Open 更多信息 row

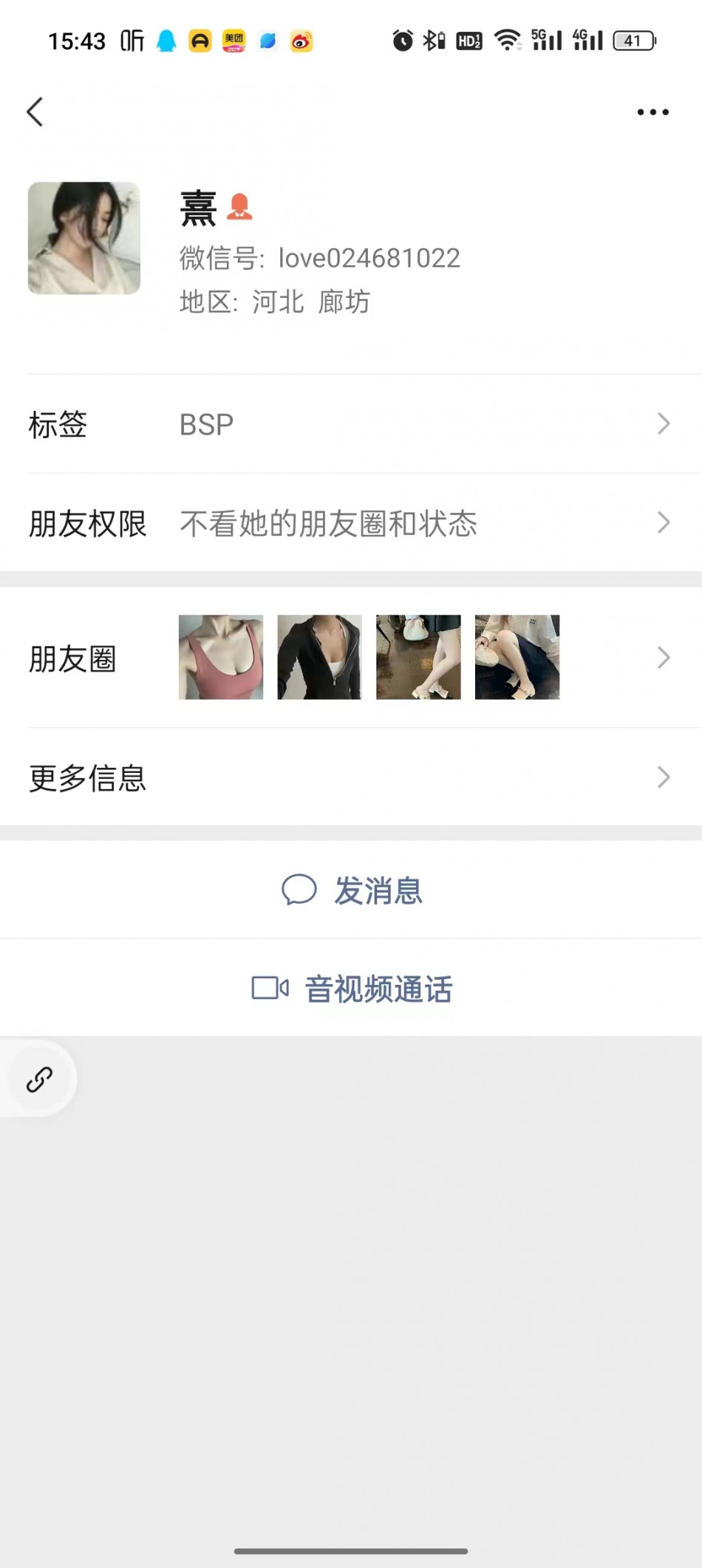pyautogui.click(x=351, y=777)
